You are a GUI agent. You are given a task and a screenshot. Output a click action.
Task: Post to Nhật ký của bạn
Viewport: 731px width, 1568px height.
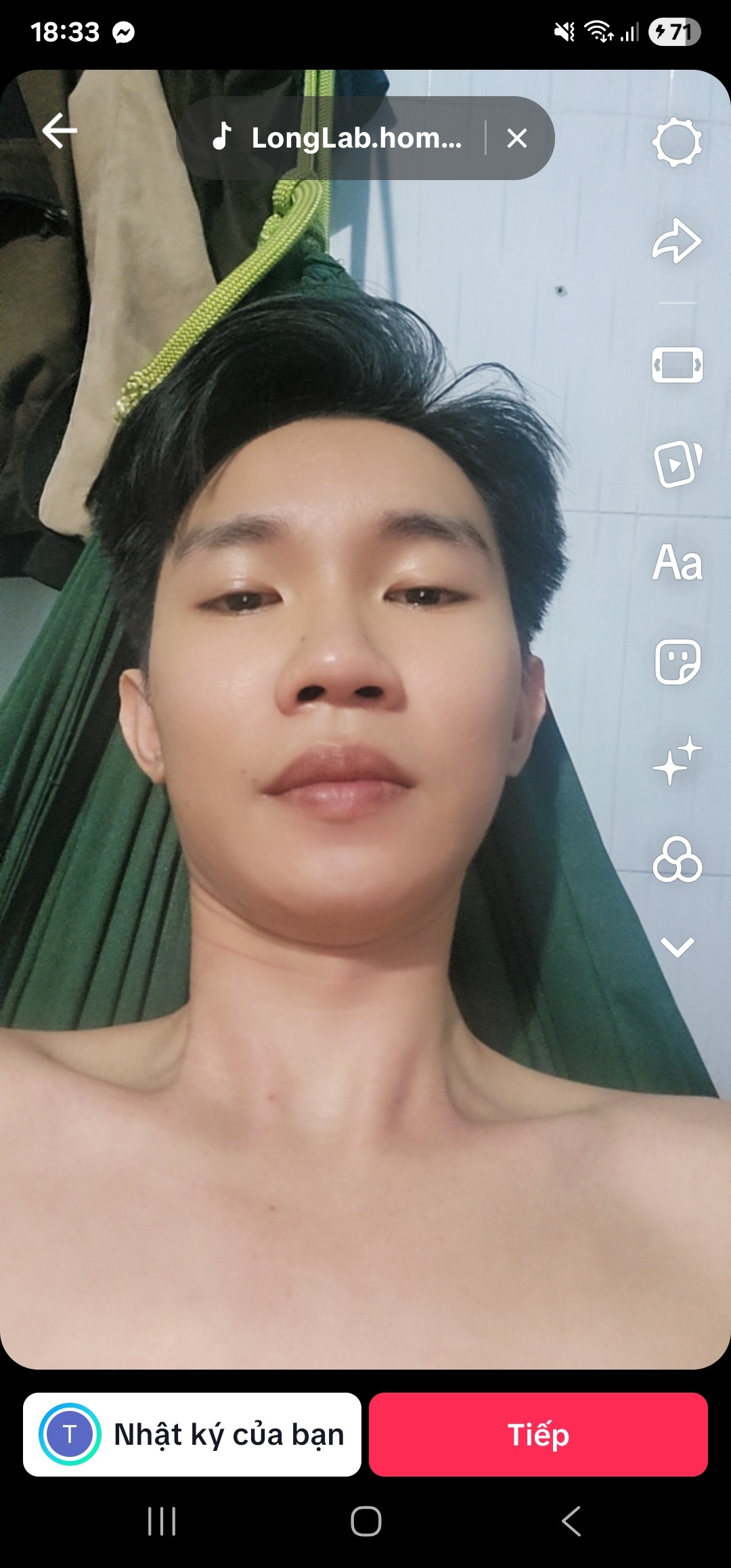pos(192,1435)
